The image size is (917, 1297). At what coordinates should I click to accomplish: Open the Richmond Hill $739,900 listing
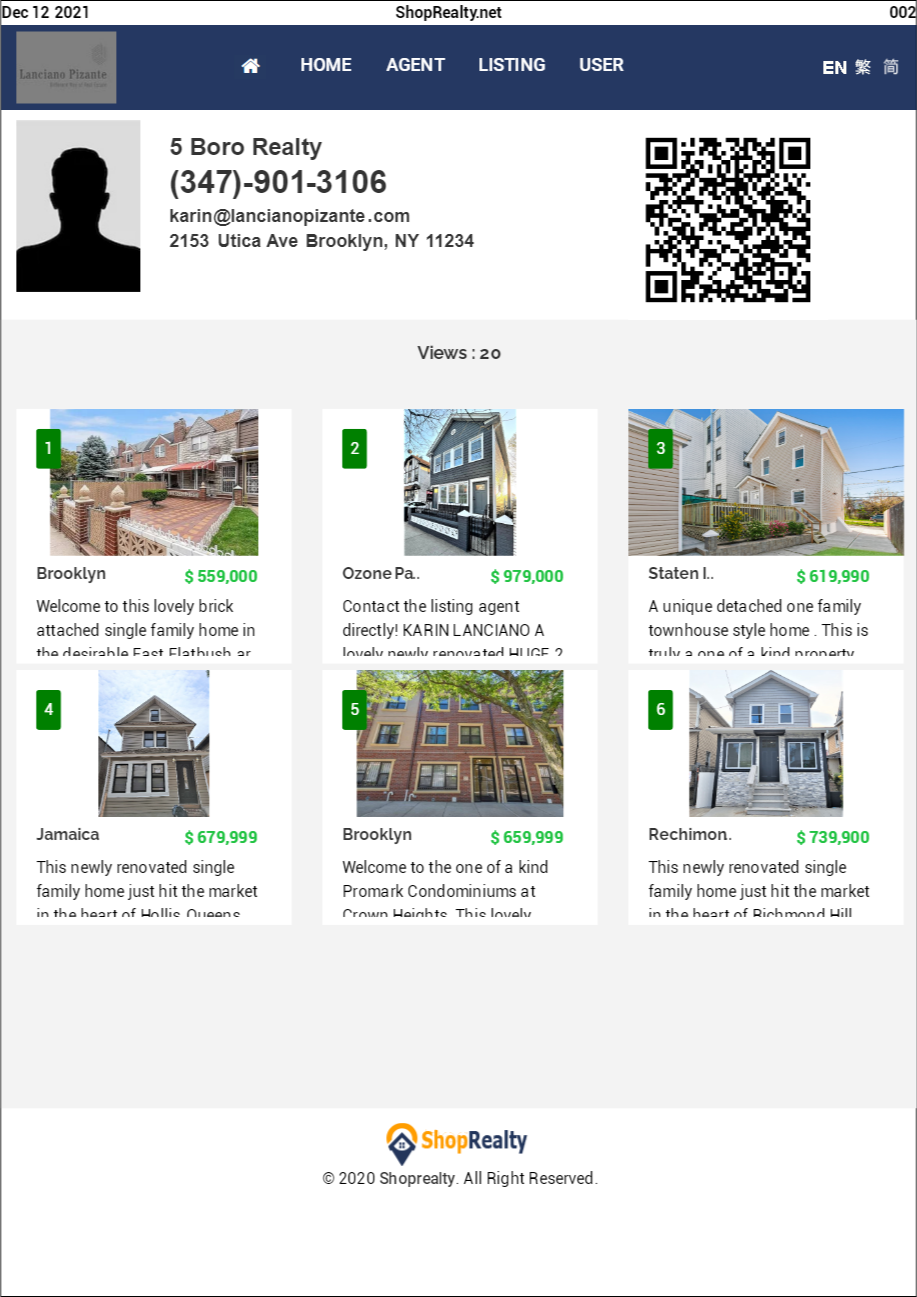pos(766,744)
